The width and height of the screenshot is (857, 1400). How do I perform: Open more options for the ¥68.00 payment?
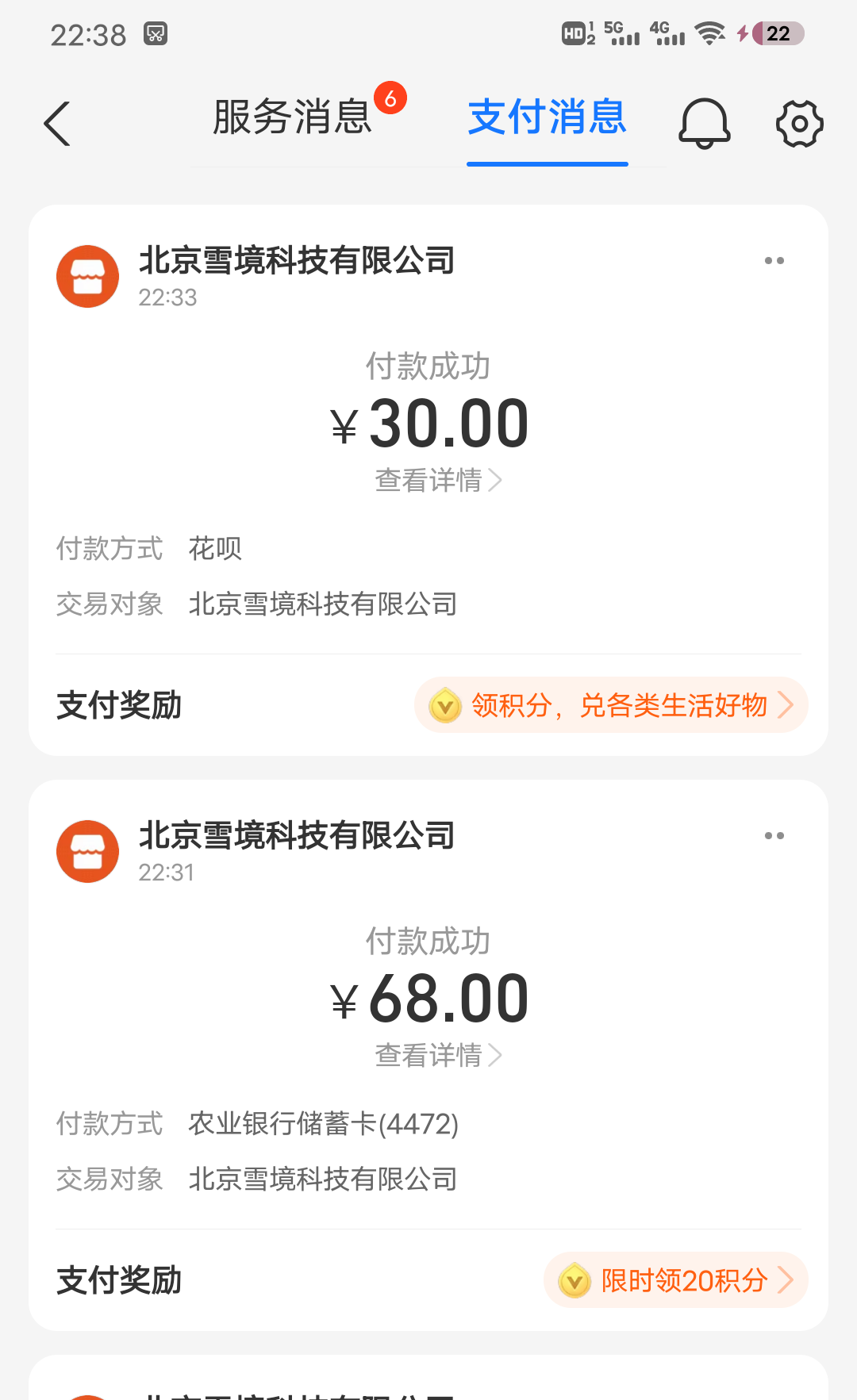click(x=774, y=836)
